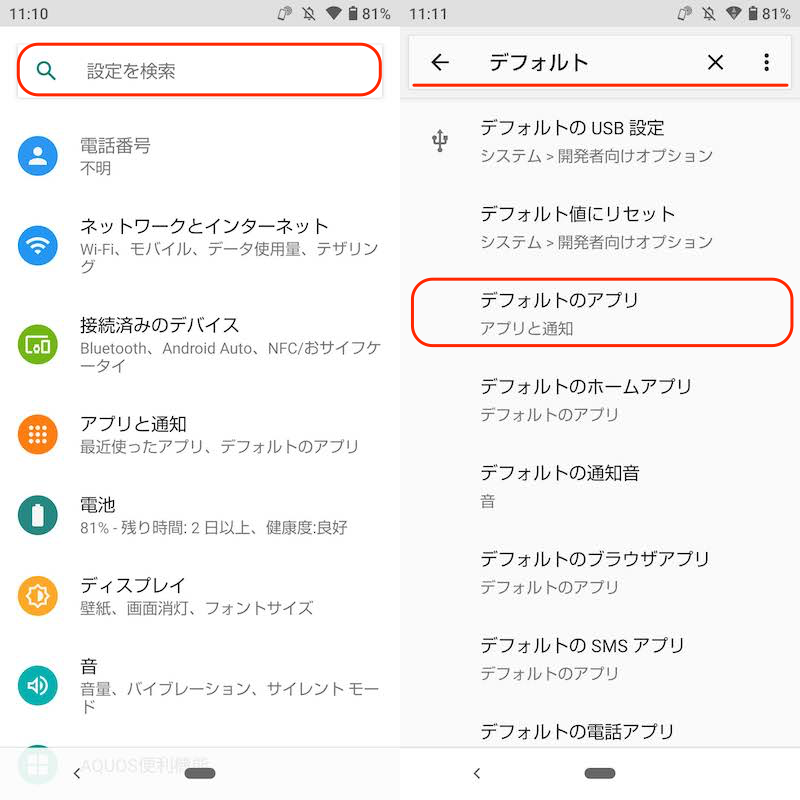Open the 電話番号 row
Viewport: 800px width, 800px height.
point(200,156)
